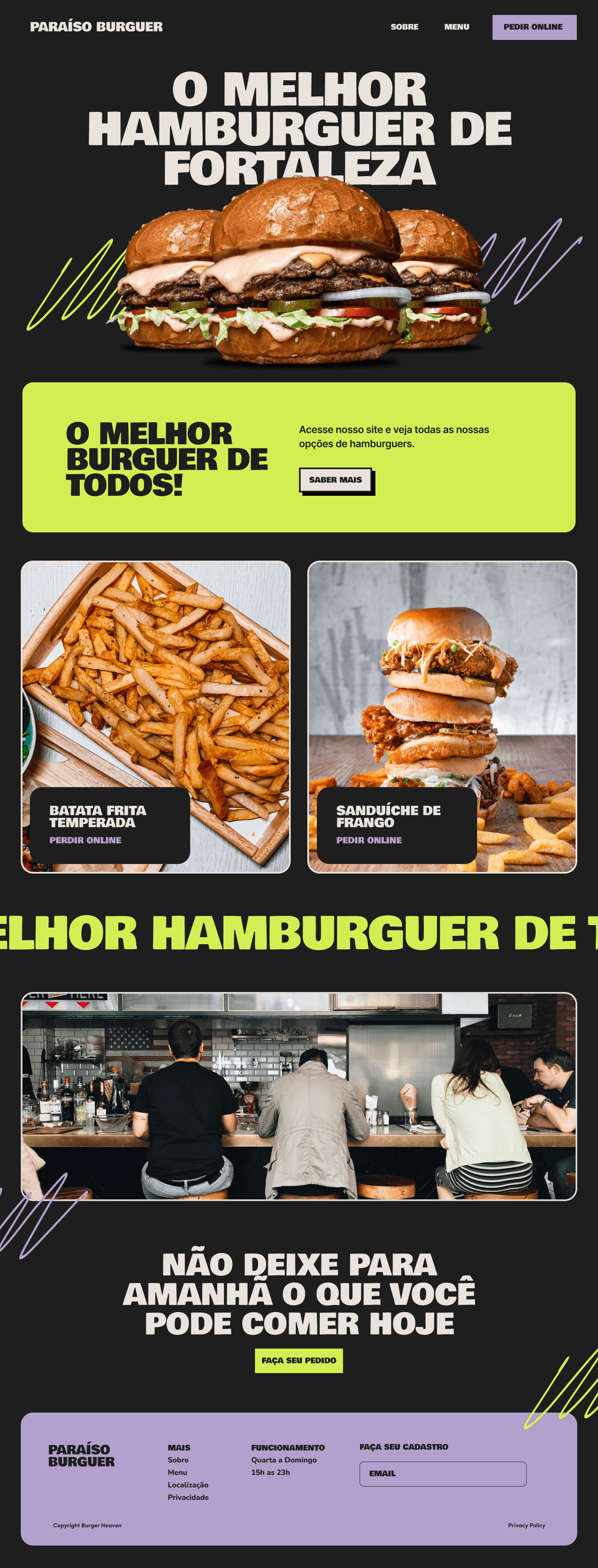Viewport: 598px width, 1568px height.
Task: Tap the SABER MAIS button
Action: coord(335,480)
